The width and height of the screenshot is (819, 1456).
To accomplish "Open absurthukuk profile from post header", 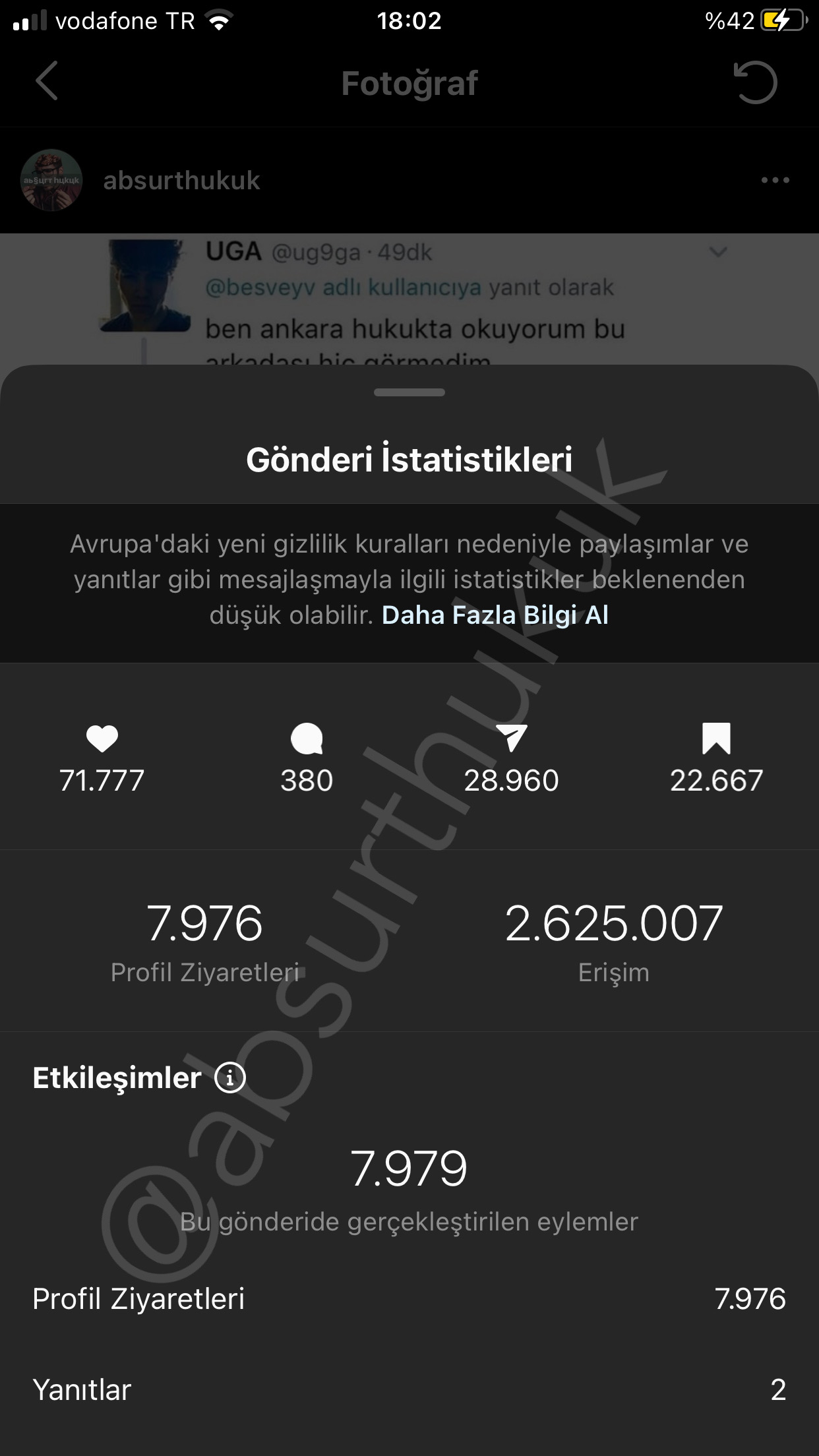I will [181, 180].
